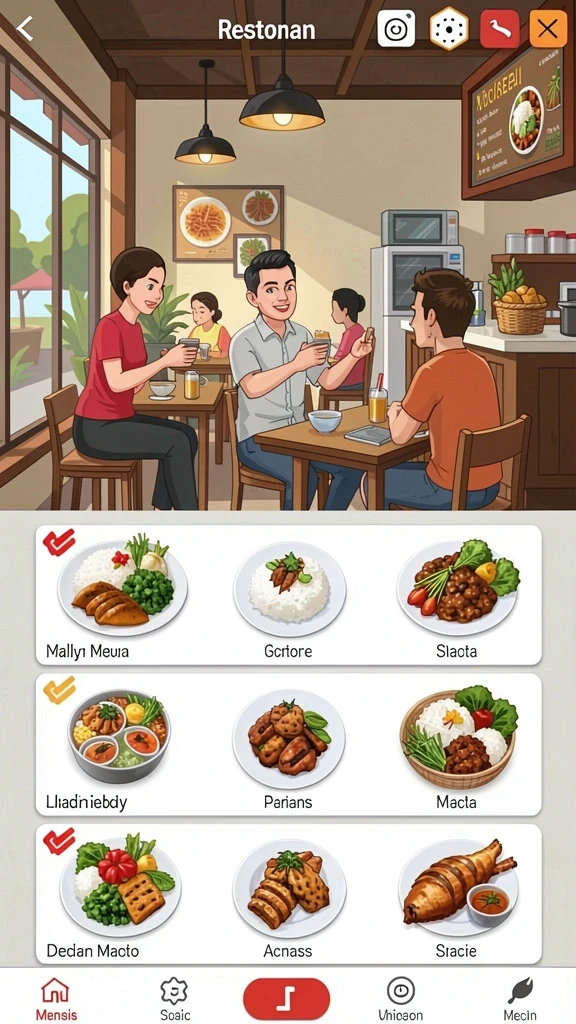Switch to the Mensis home tab

coord(56,999)
